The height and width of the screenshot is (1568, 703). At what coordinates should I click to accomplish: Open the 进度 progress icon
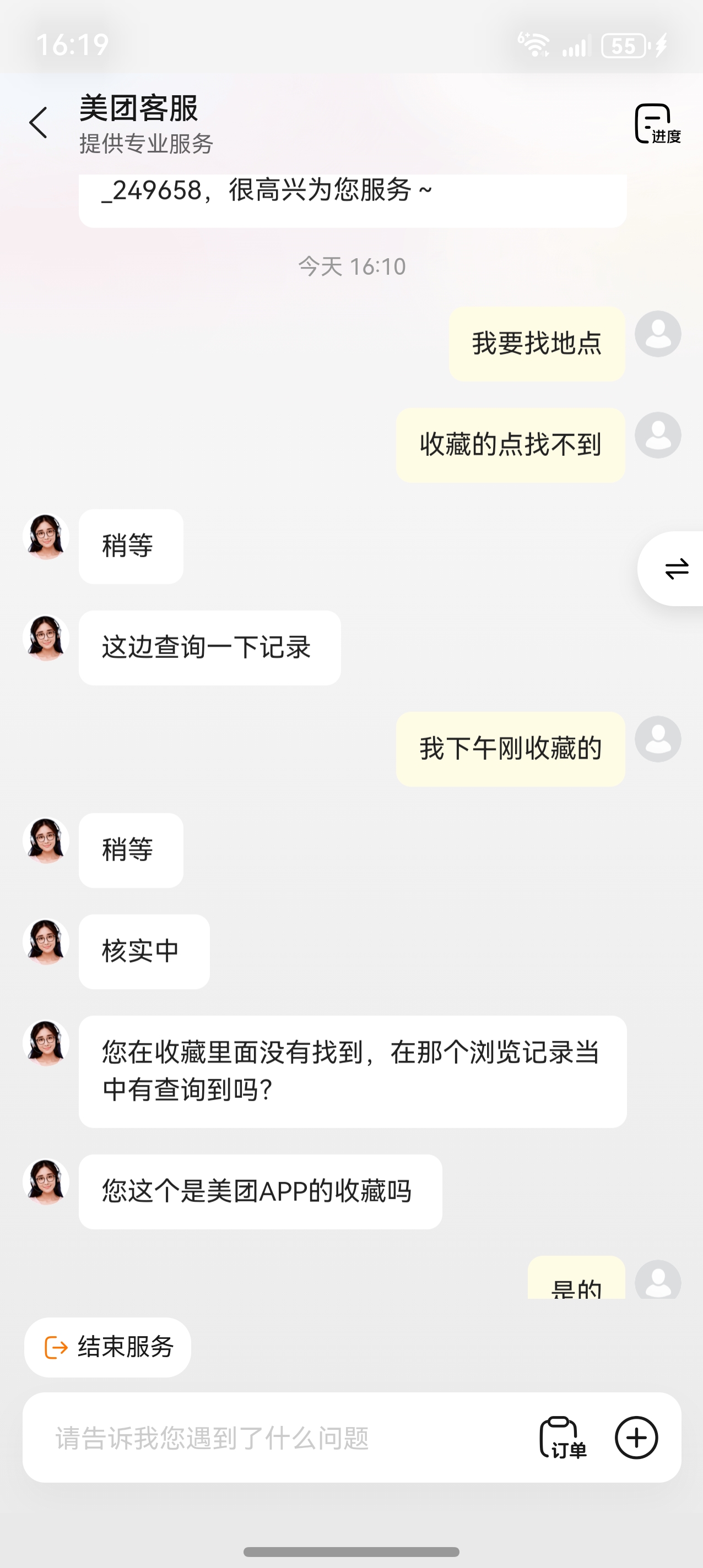click(657, 123)
